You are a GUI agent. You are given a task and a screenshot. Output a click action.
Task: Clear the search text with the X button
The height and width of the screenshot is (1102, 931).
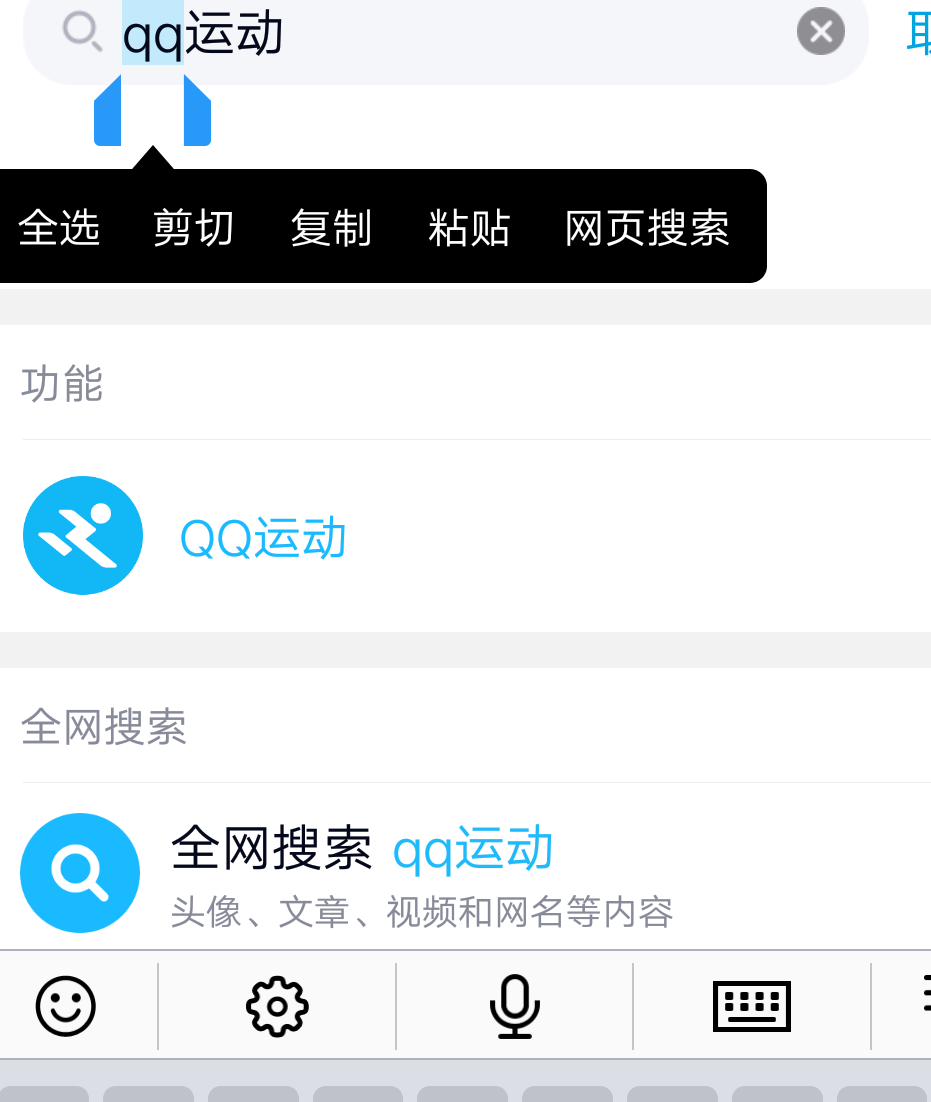pyautogui.click(x=821, y=32)
